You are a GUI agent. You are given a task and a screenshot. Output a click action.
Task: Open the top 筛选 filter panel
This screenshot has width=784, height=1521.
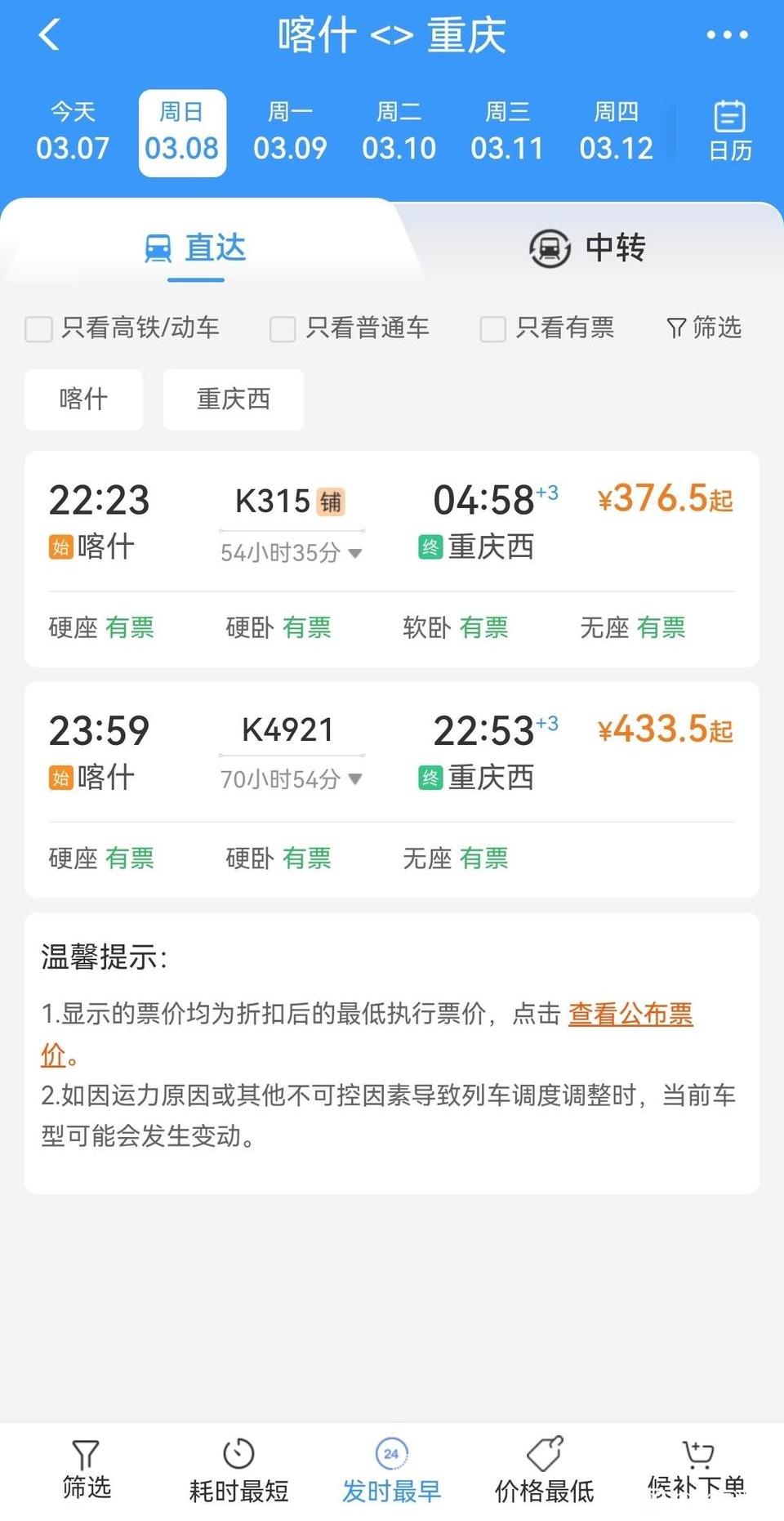click(704, 328)
